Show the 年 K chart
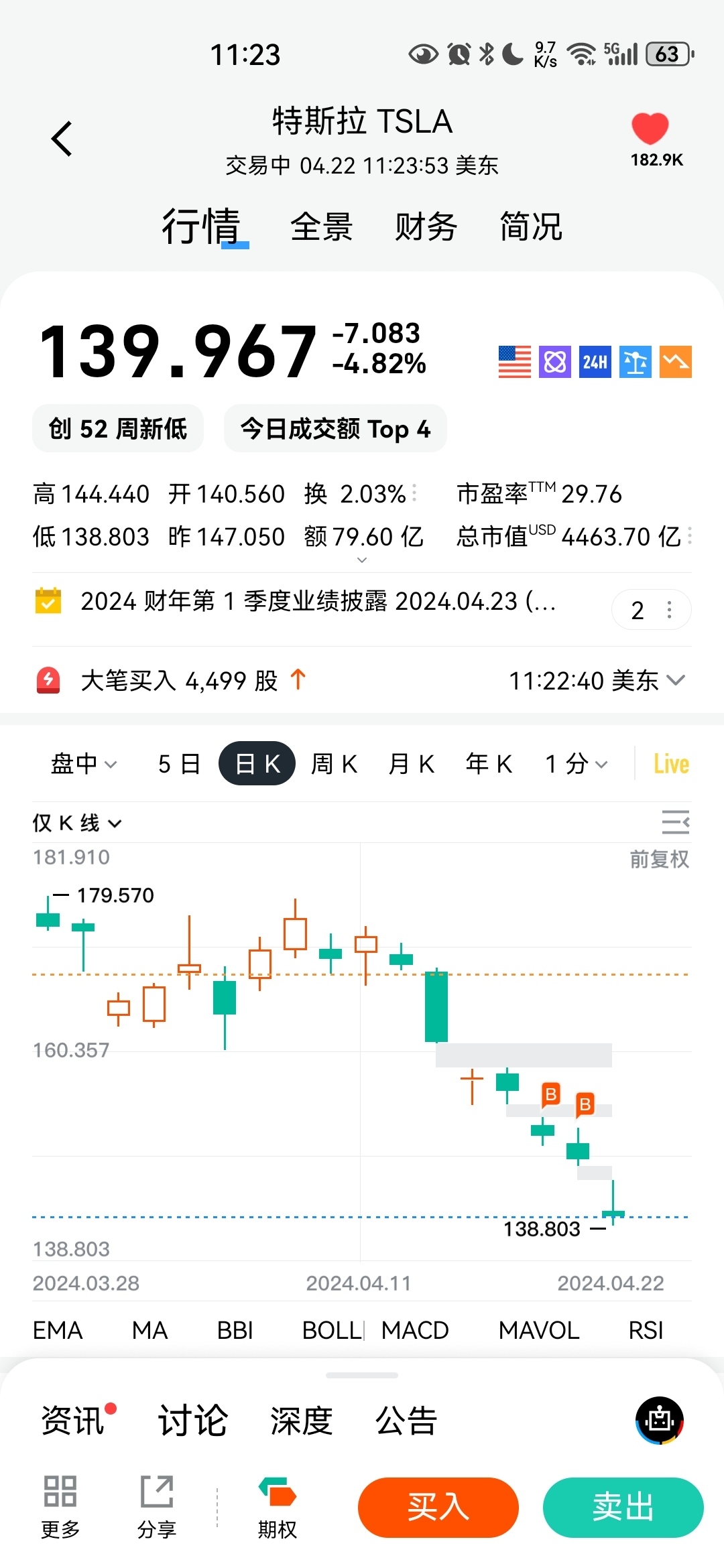Image resolution: width=724 pixels, height=1568 pixels. click(x=489, y=764)
